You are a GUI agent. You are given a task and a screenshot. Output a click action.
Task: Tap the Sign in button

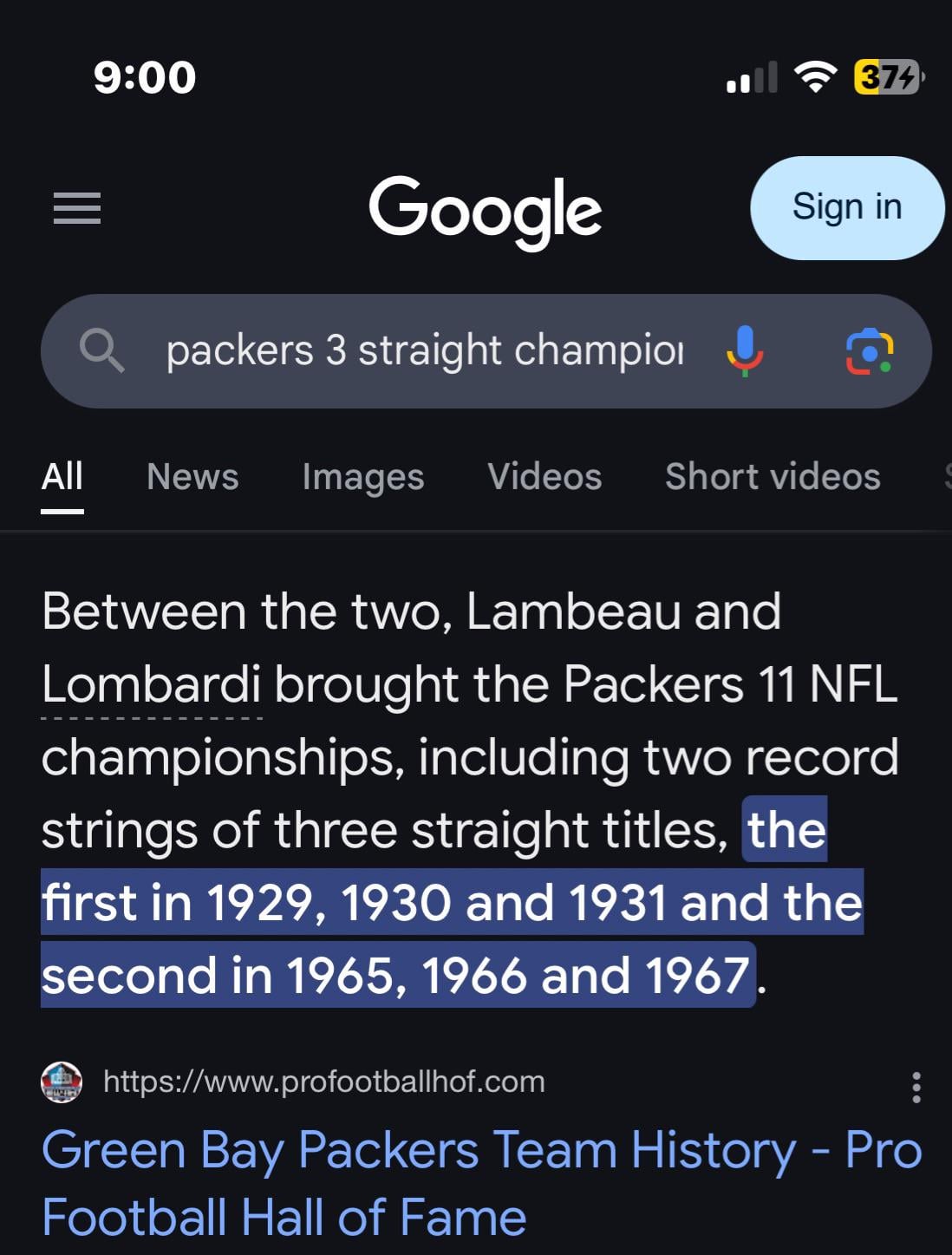click(846, 208)
